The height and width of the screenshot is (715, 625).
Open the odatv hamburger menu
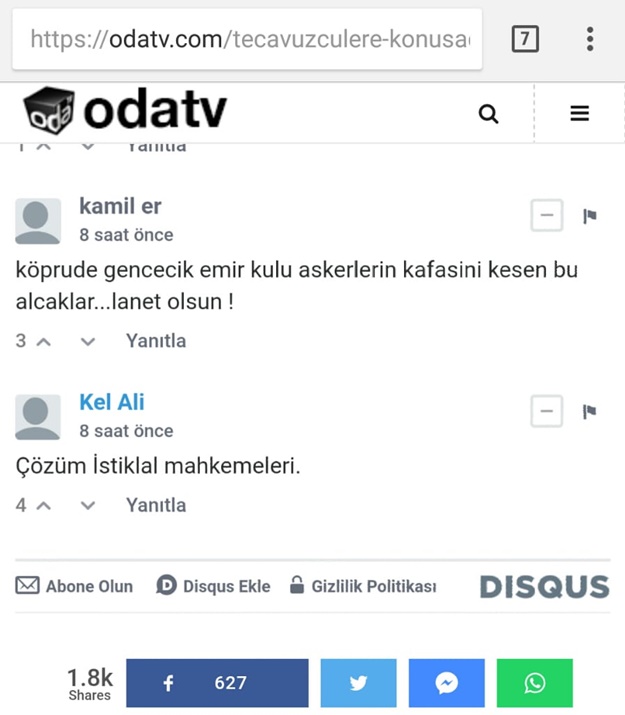click(580, 114)
